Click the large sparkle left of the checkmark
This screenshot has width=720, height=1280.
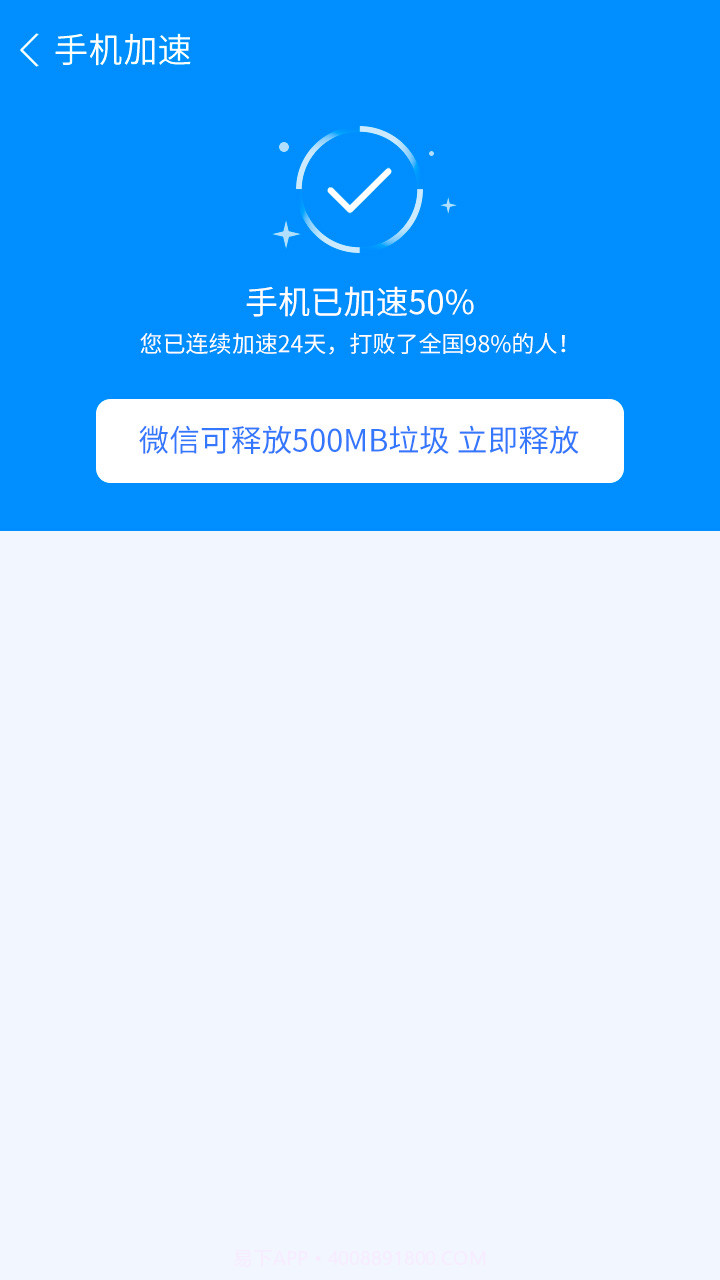click(x=286, y=235)
